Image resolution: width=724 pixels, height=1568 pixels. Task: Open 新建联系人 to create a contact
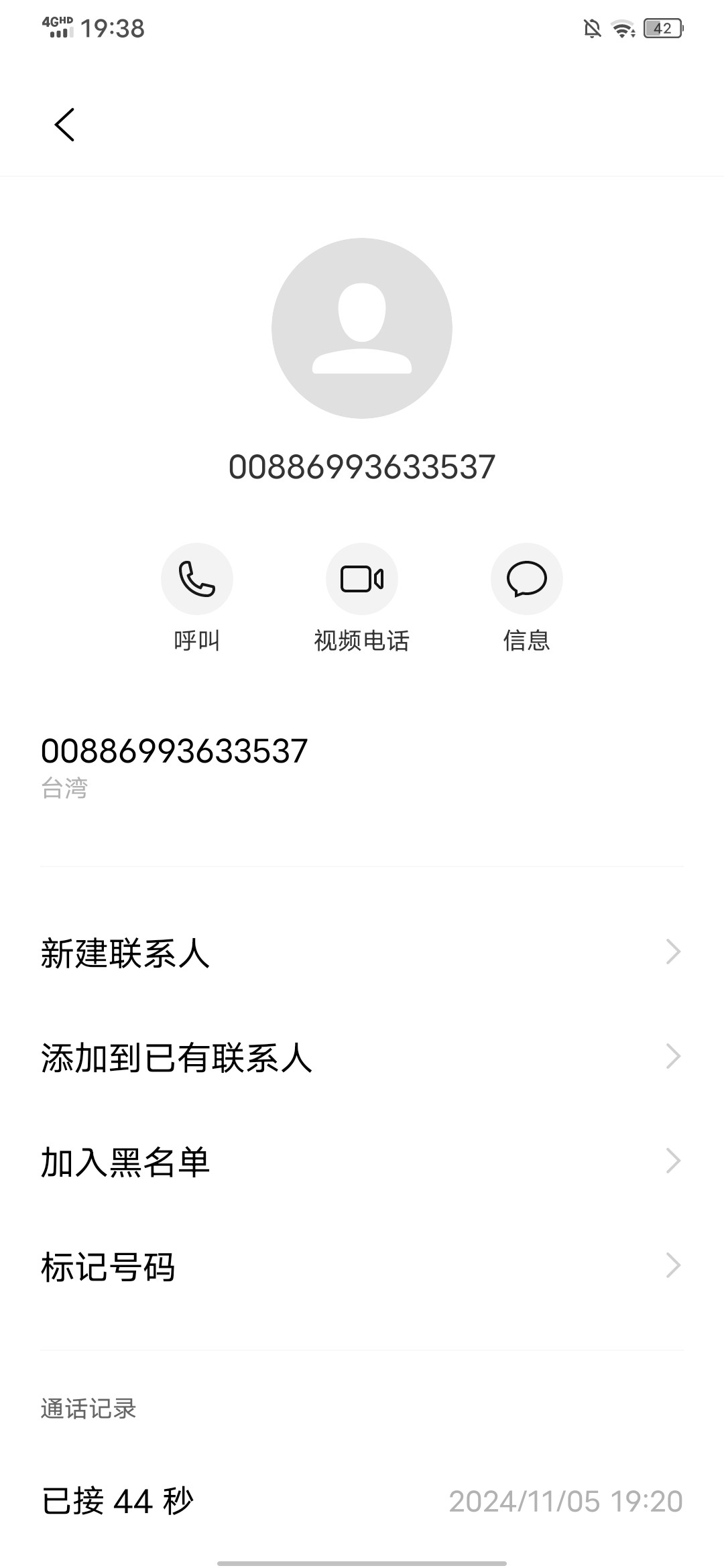click(x=362, y=952)
